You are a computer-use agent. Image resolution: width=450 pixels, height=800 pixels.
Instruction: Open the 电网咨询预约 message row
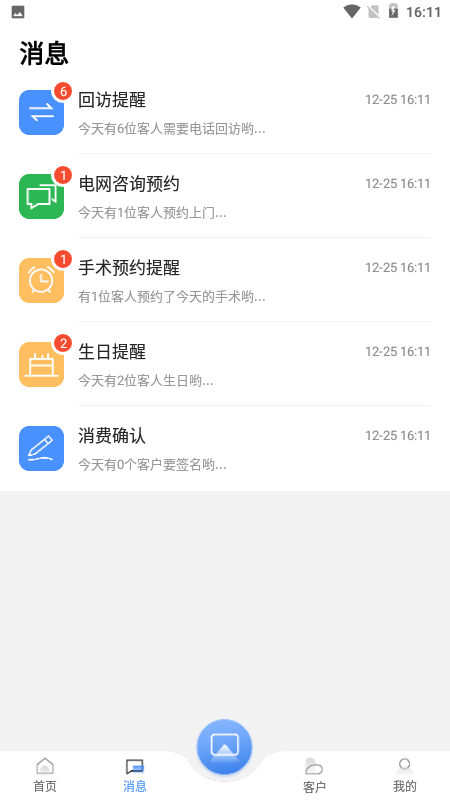tap(225, 196)
